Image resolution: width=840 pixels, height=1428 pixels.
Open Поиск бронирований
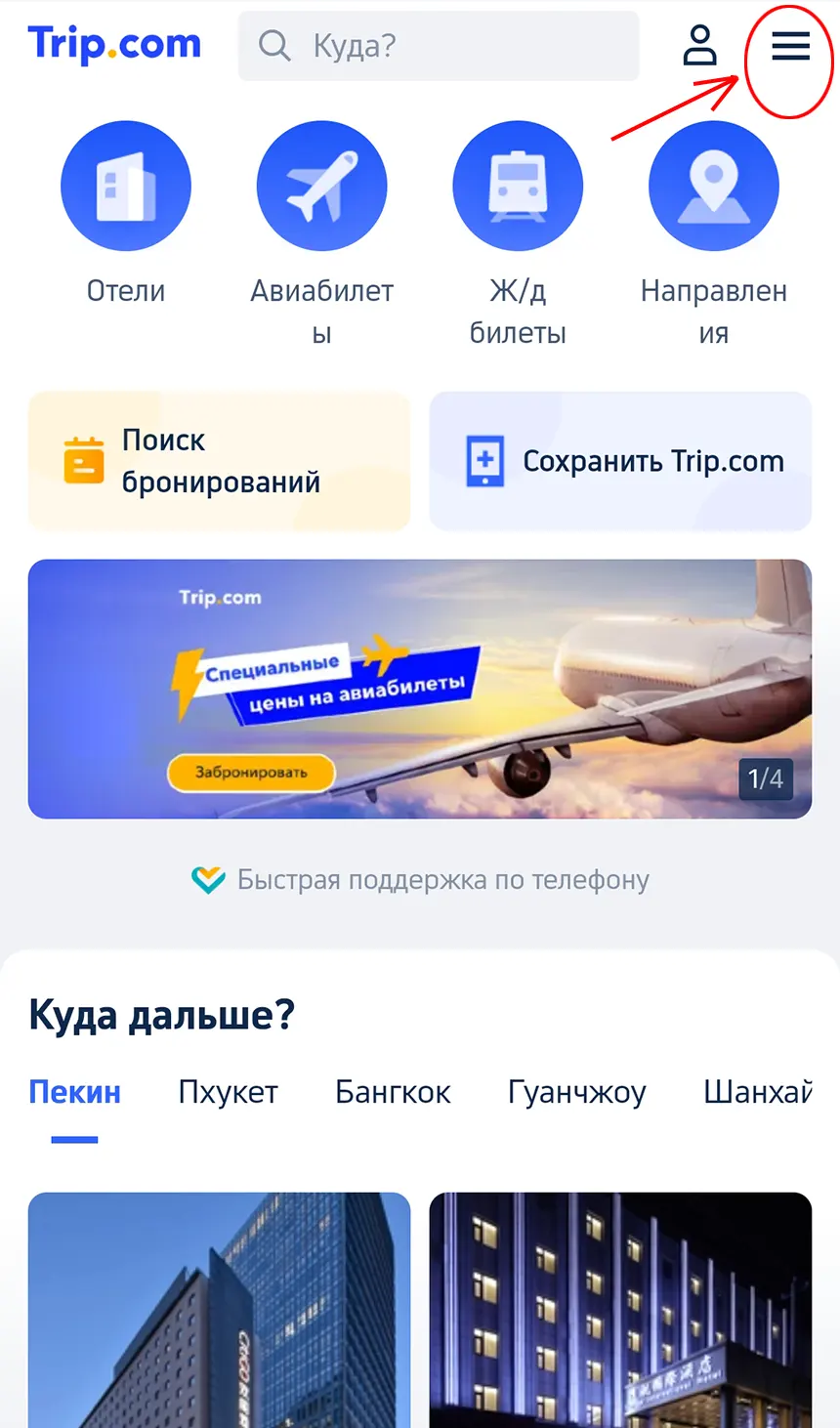coord(220,461)
